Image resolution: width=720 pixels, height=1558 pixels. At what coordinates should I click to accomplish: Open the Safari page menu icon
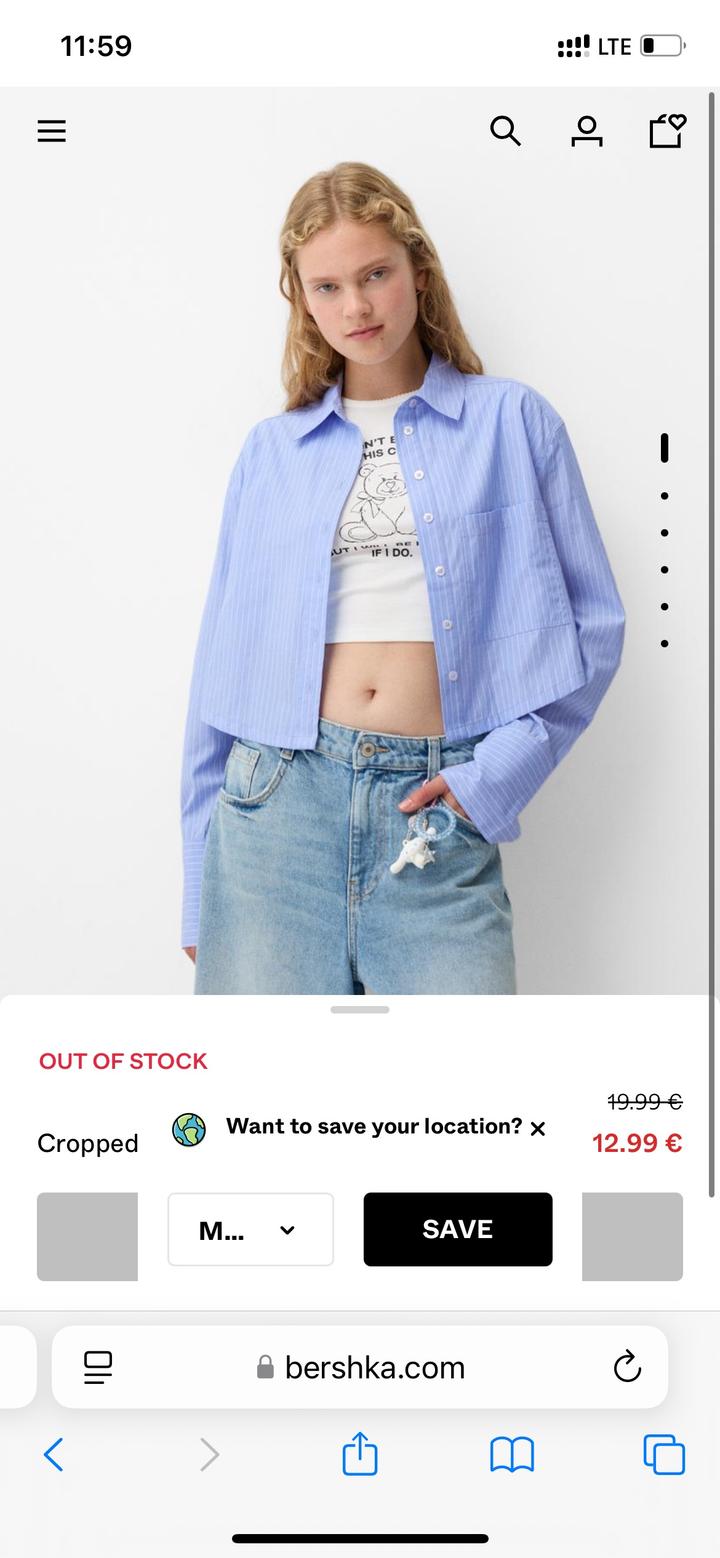(98, 1367)
